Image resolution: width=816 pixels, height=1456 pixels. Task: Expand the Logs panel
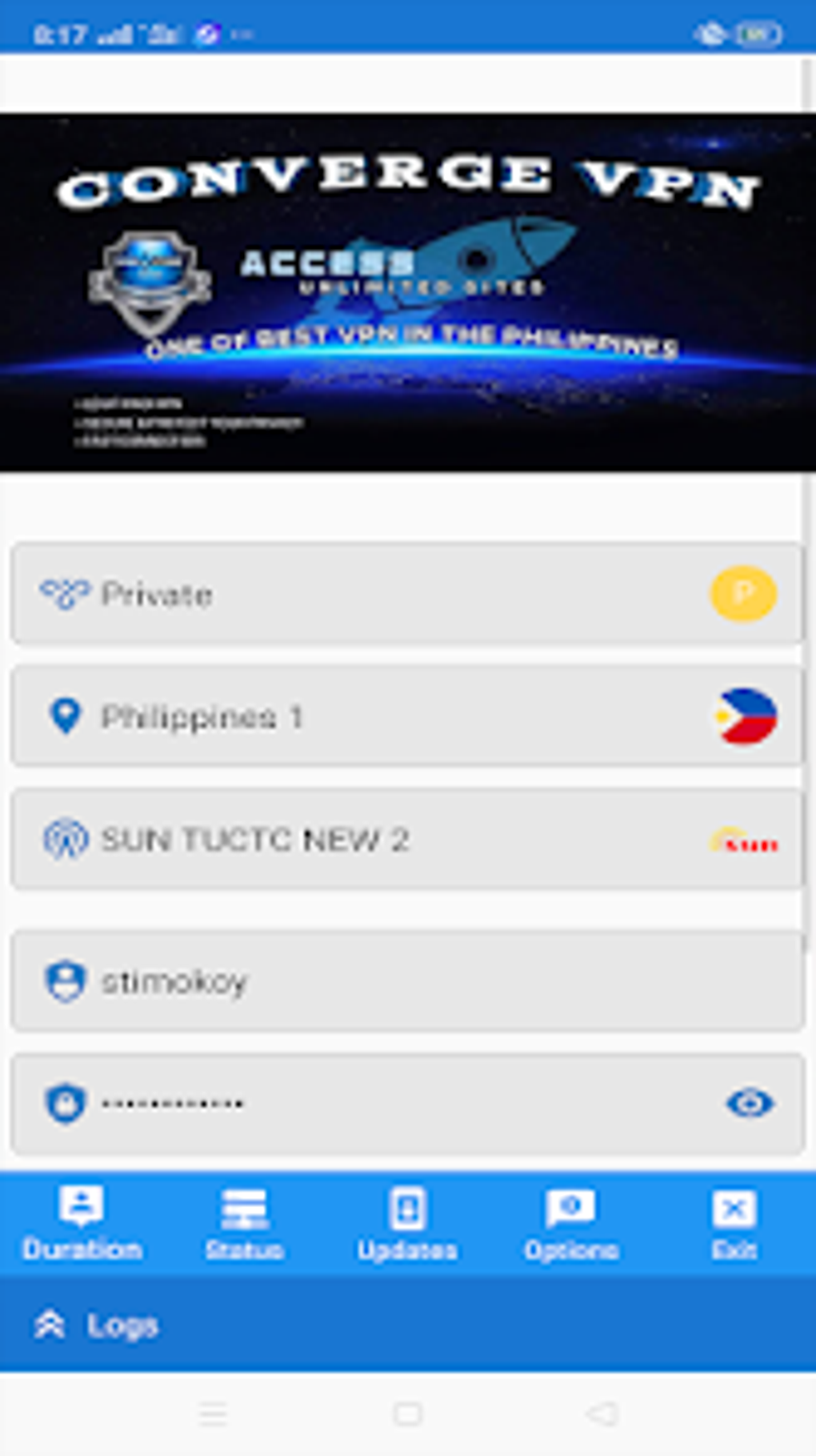(x=407, y=1325)
